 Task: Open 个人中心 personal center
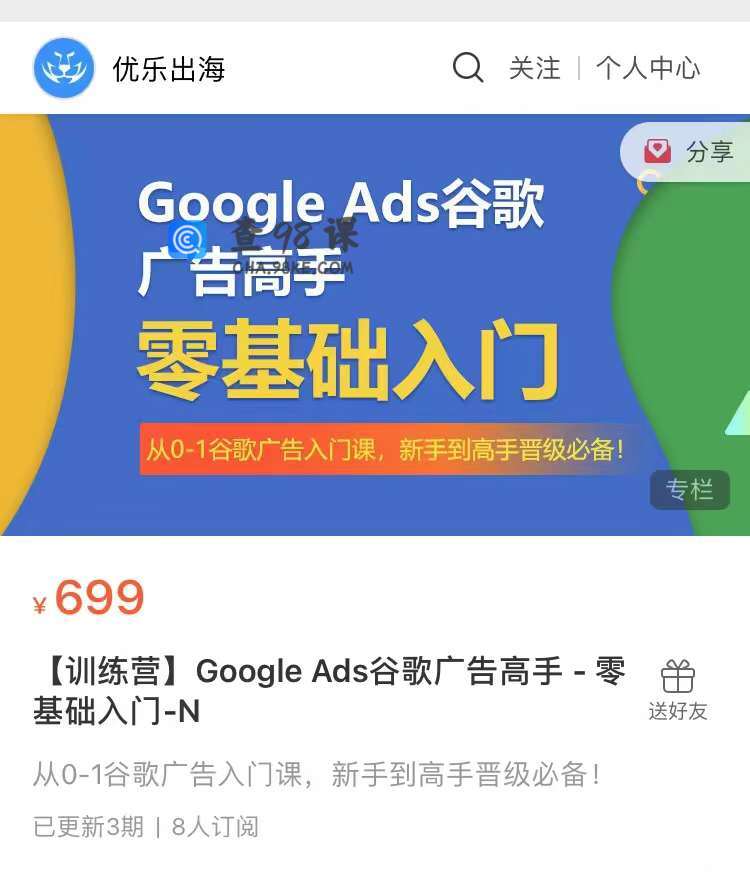[x=648, y=68]
